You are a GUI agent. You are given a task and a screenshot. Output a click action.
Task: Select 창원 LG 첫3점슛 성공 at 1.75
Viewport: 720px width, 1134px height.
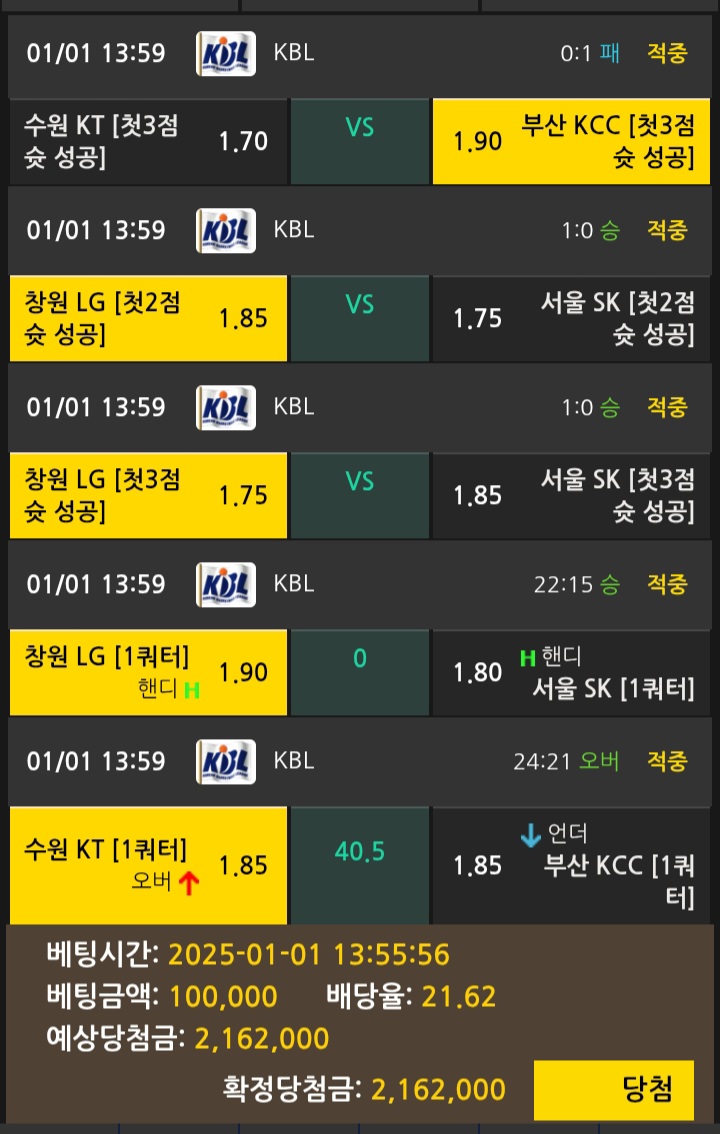point(148,495)
